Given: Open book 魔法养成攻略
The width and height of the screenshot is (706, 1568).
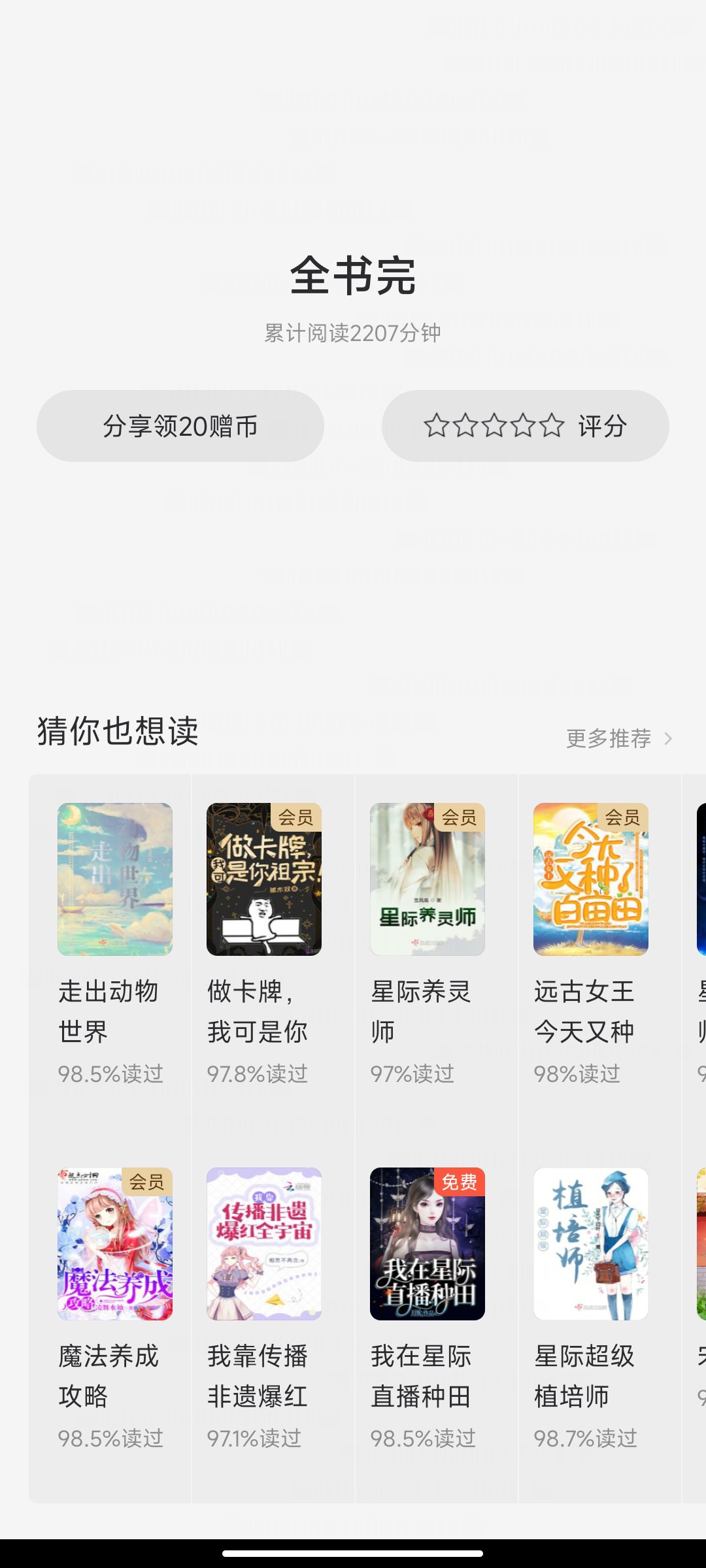Looking at the screenshot, I should point(114,1243).
